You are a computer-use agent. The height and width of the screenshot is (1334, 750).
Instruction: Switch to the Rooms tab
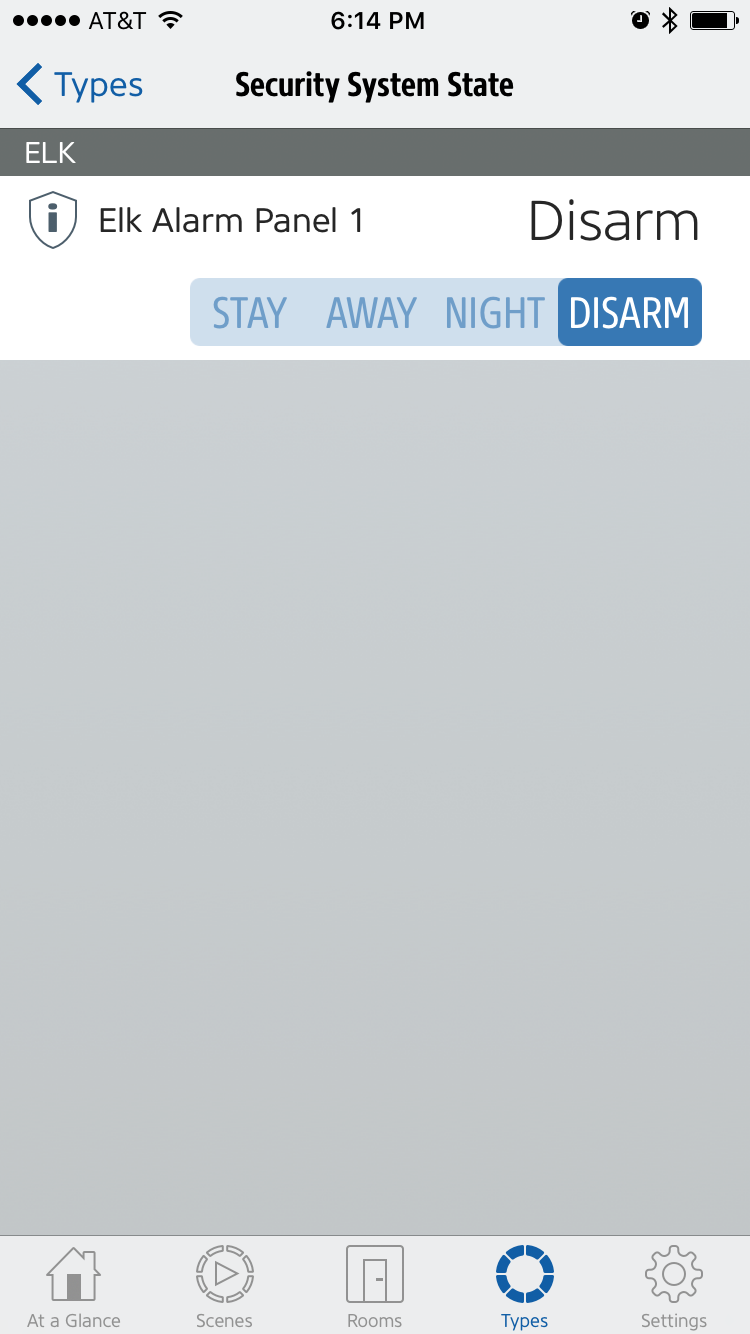pyautogui.click(x=375, y=1287)
